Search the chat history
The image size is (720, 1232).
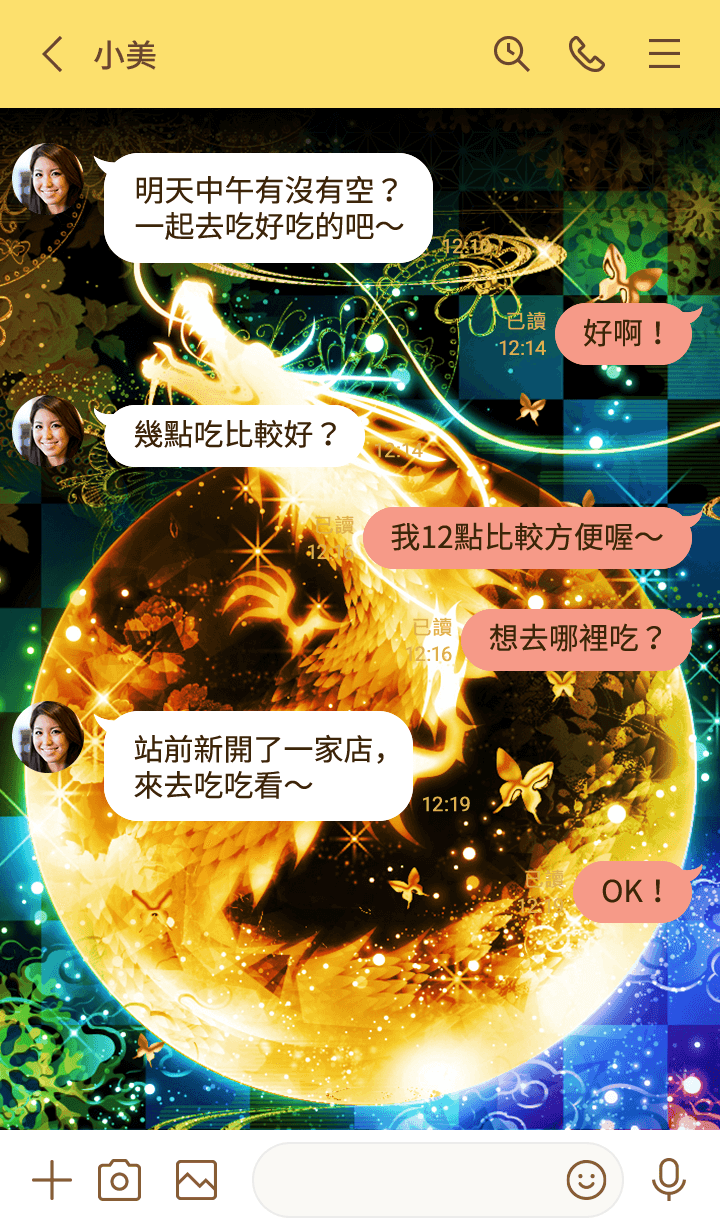tap(511, 54)
